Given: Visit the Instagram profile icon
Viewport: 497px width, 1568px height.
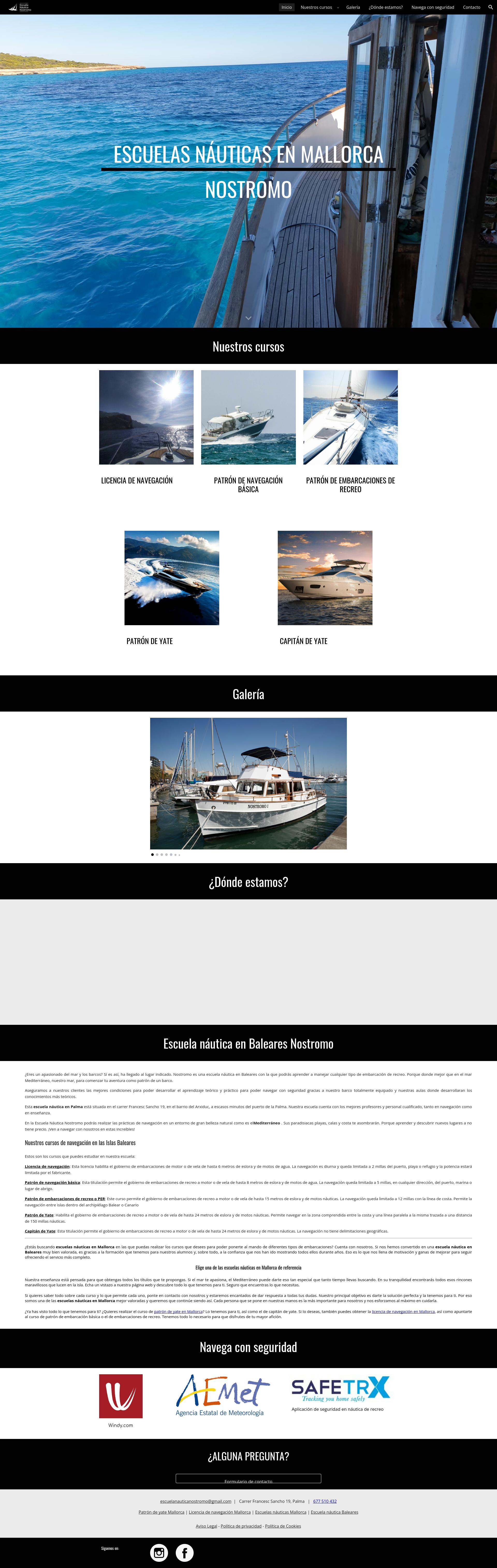Looking at the screenshot, I should tap(159, 1553).
